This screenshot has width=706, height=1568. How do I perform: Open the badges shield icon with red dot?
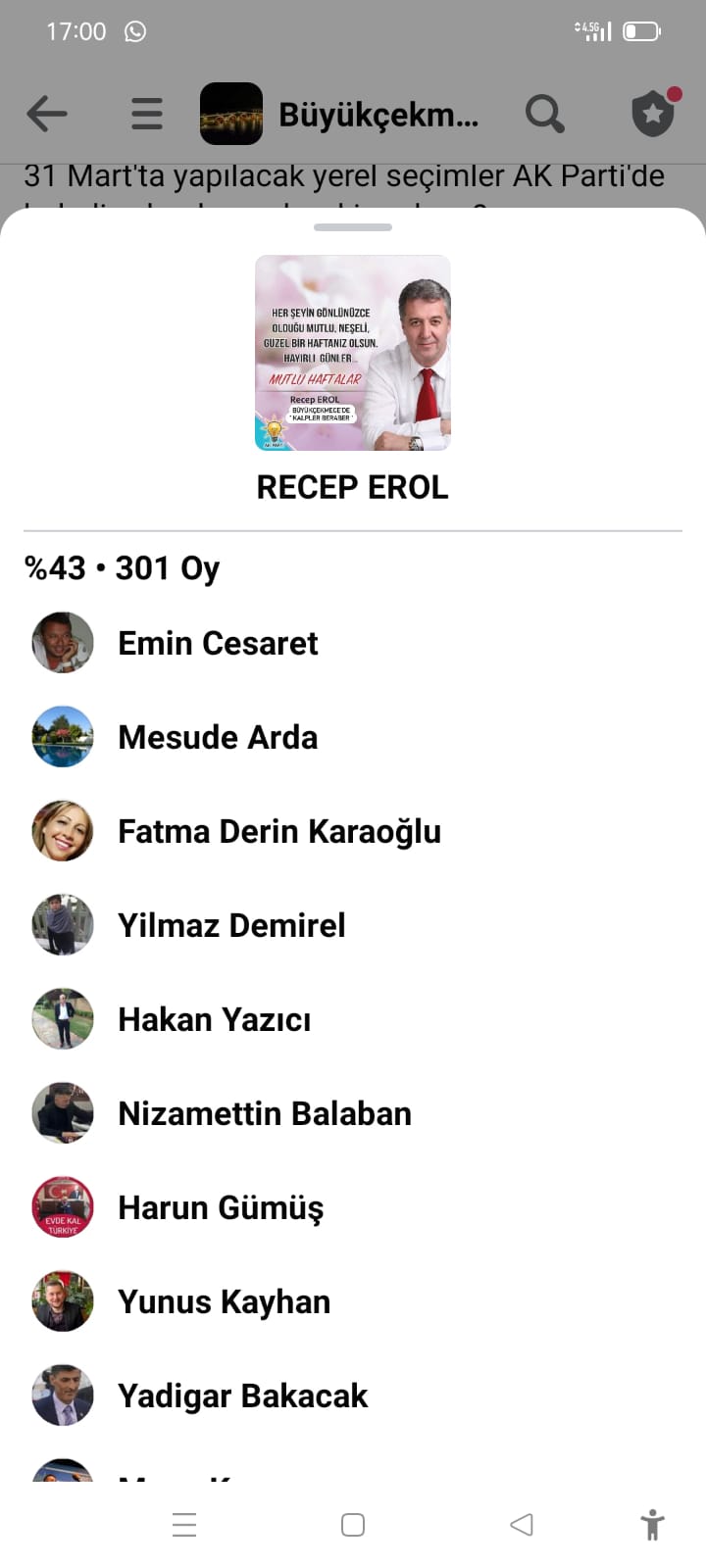[653, 113]
